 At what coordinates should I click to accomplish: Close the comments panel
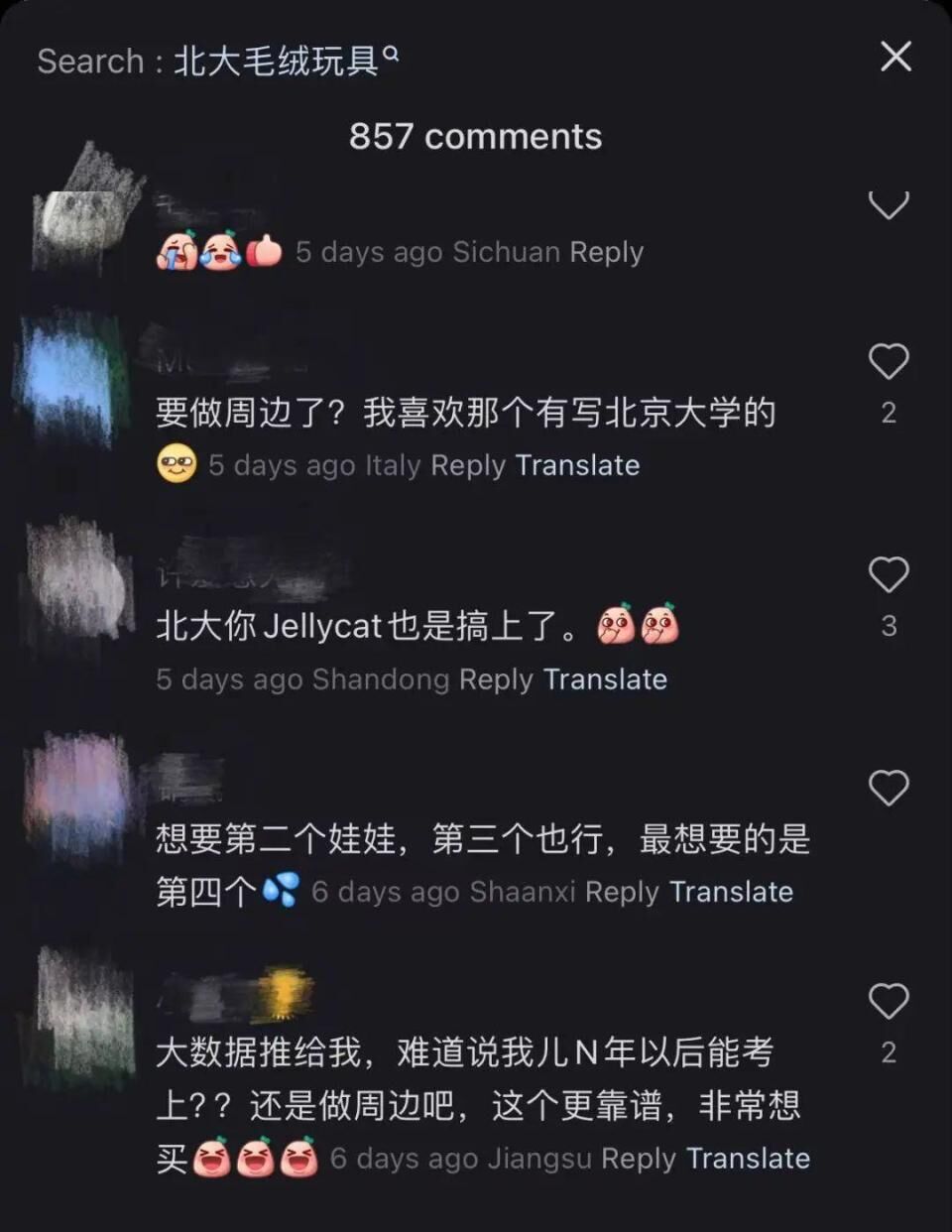[895, 58]
